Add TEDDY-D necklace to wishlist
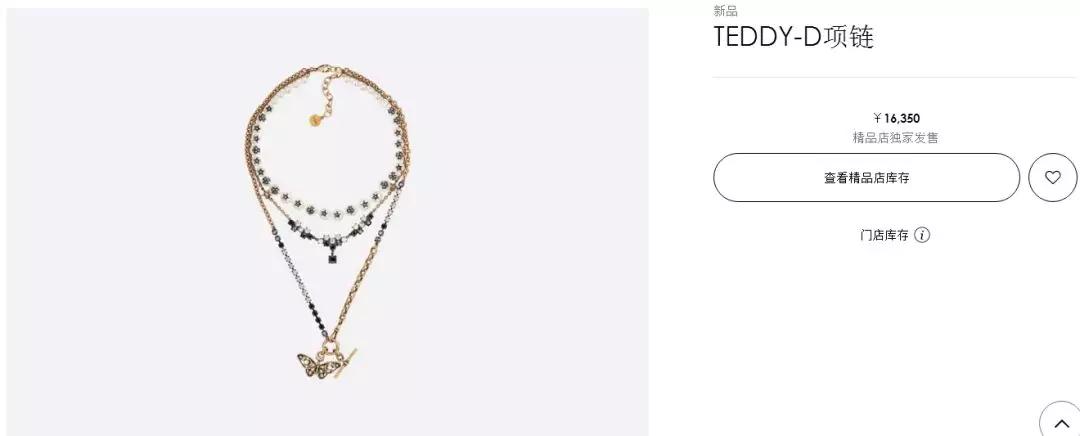This screenshot has width=1080, height=436. [1052, 178]
